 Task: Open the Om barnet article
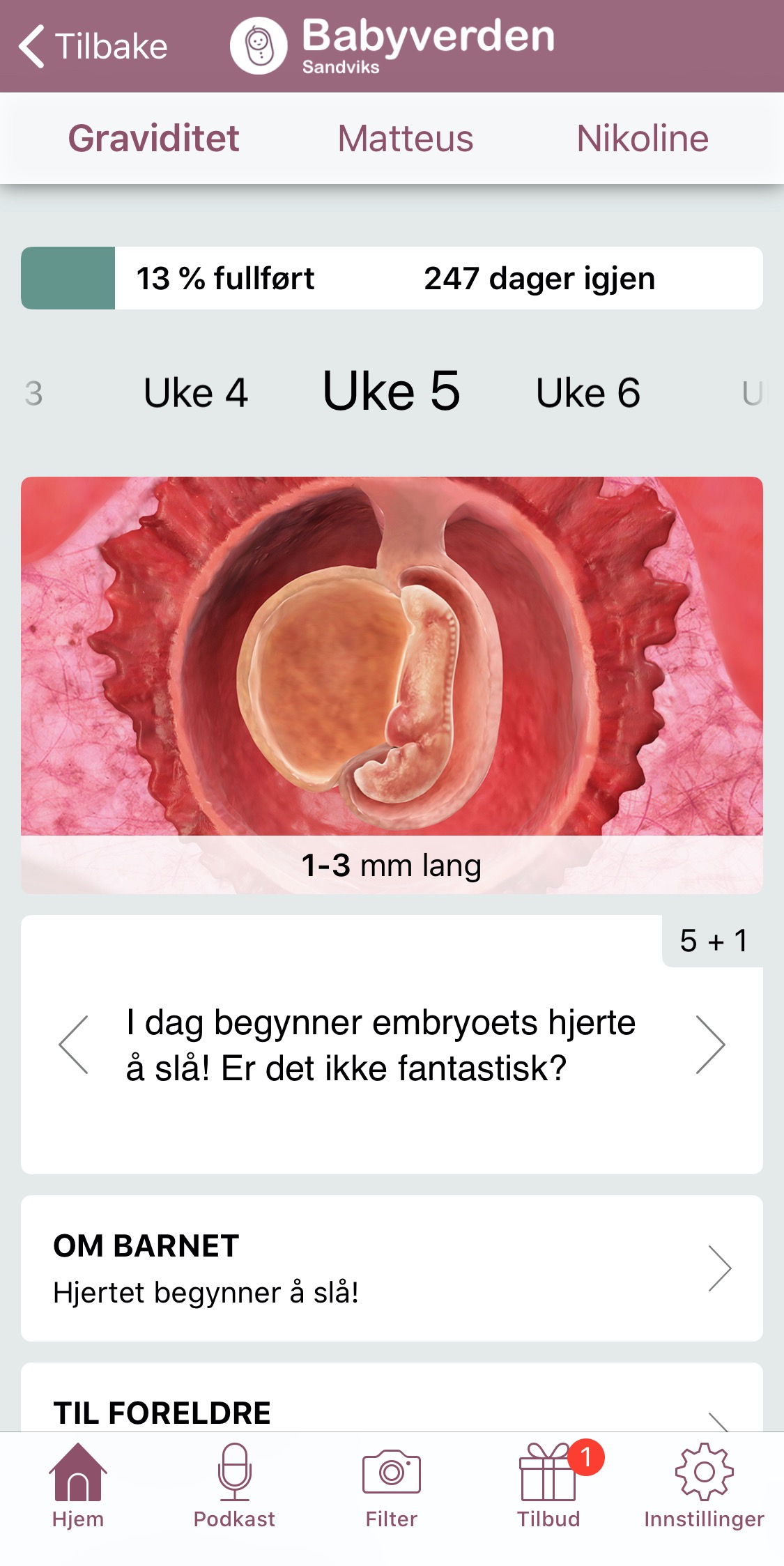[392, 1268]
